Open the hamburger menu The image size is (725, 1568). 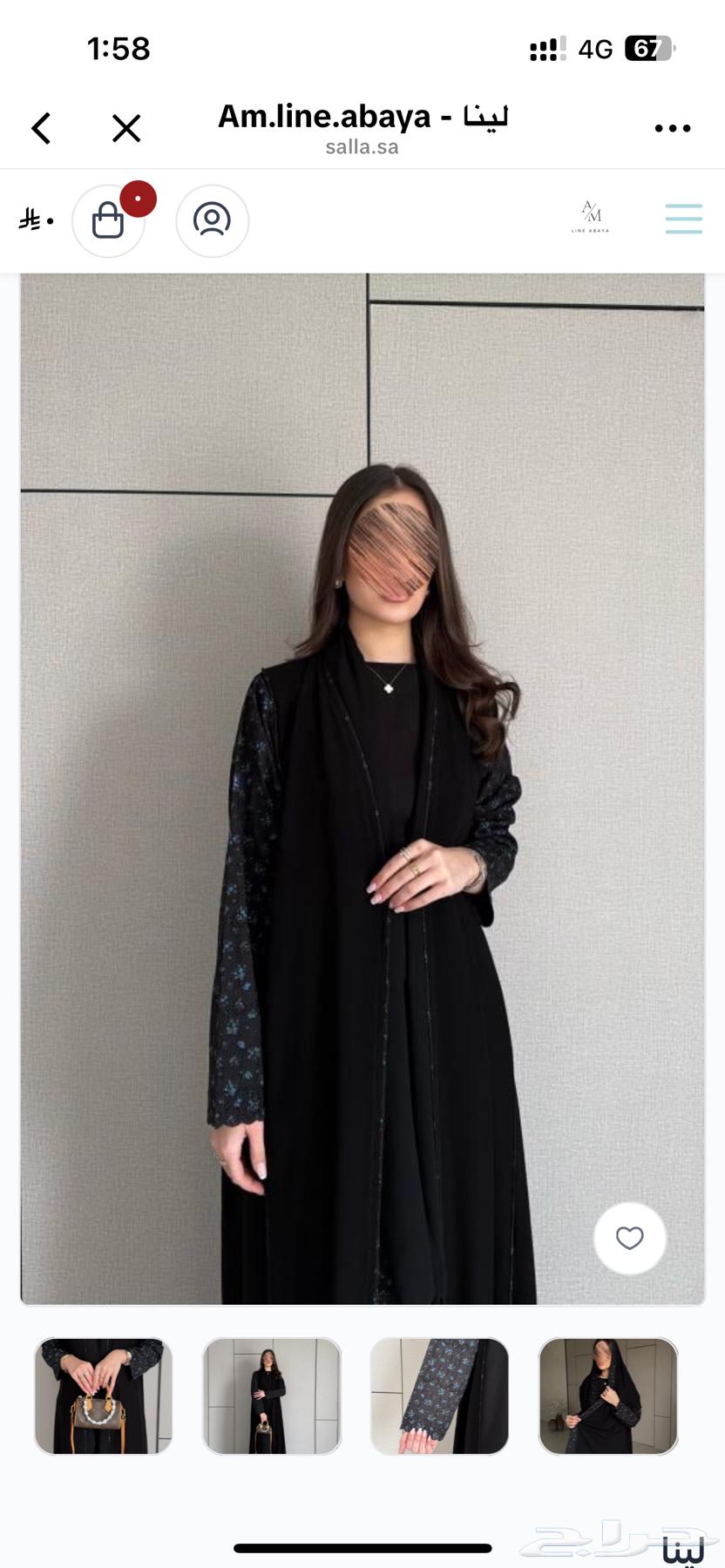point(683,219)
